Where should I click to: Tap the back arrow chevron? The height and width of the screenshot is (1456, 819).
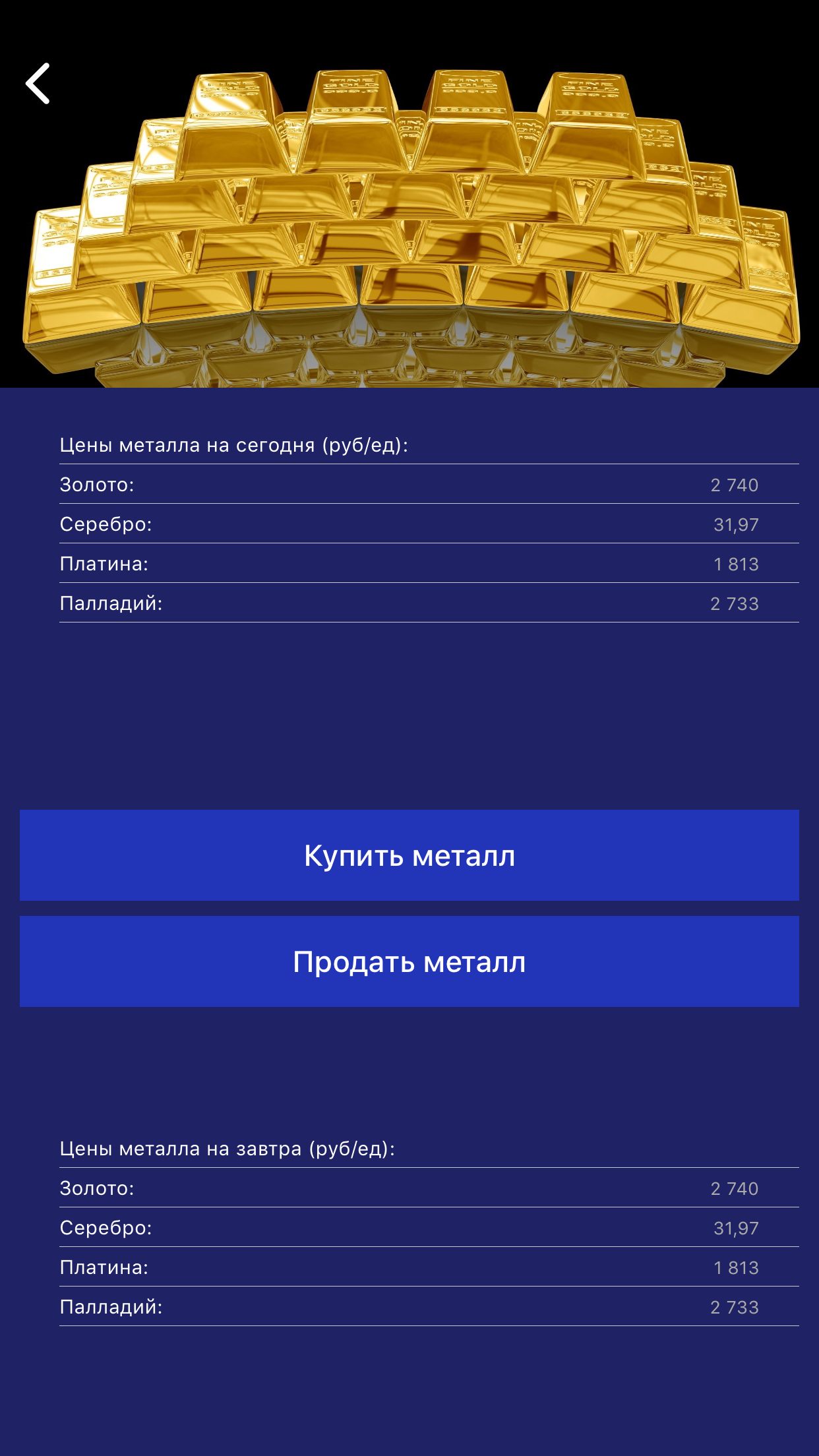tap(36, 84)
